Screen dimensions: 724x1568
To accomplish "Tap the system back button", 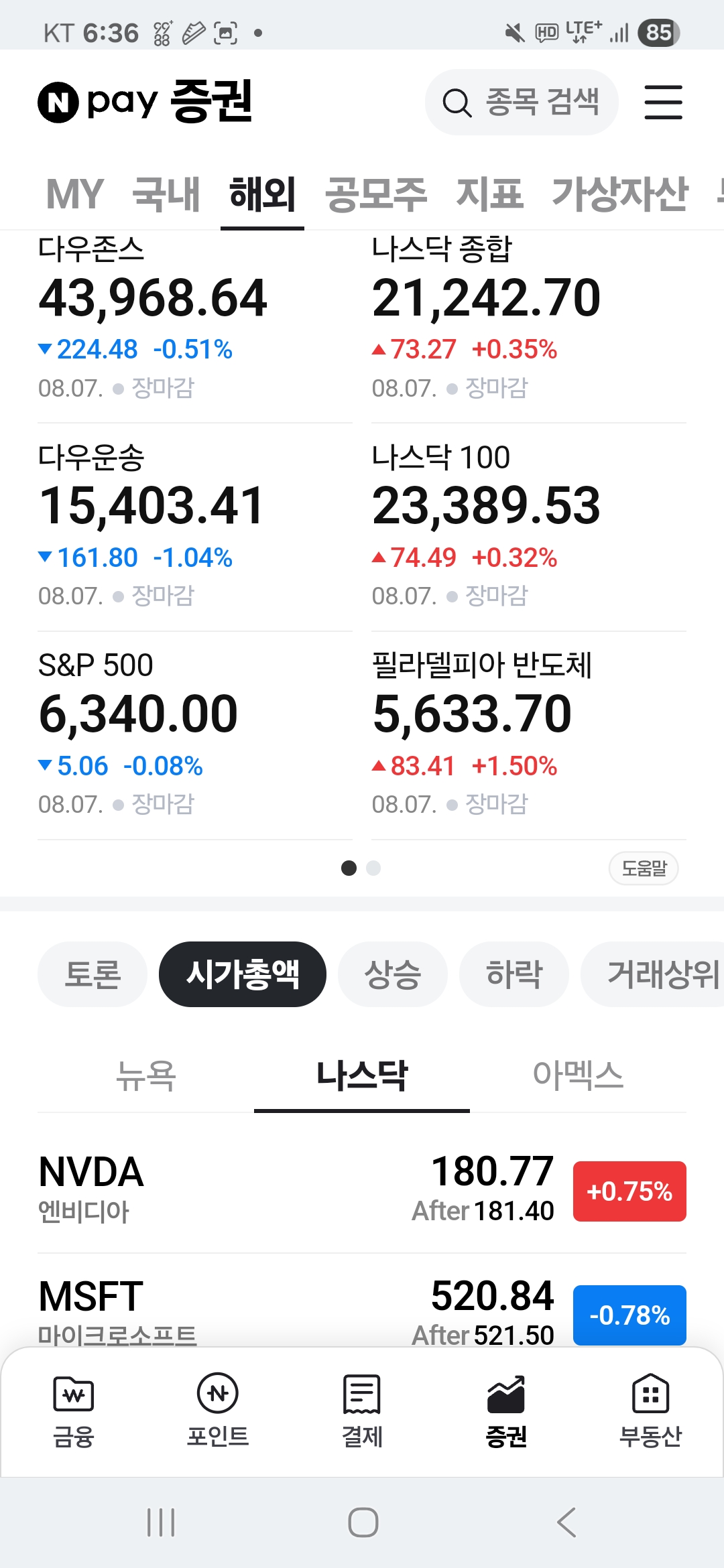I will 566,1522.
